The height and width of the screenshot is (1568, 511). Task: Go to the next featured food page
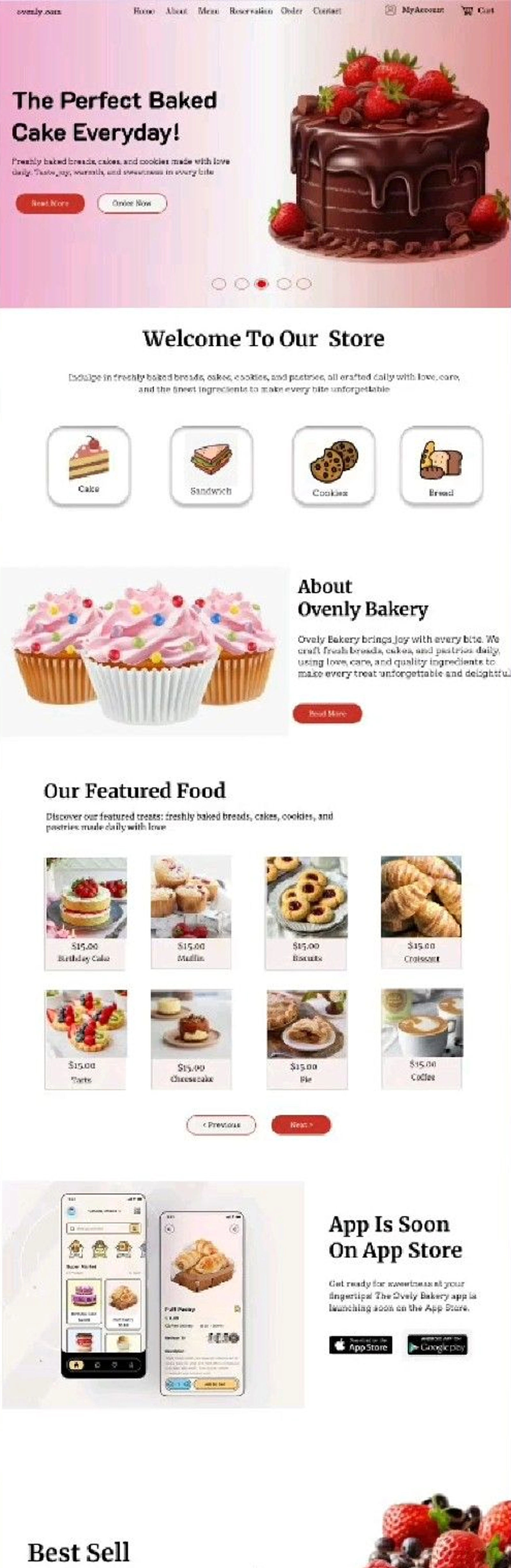point(301,1125)
